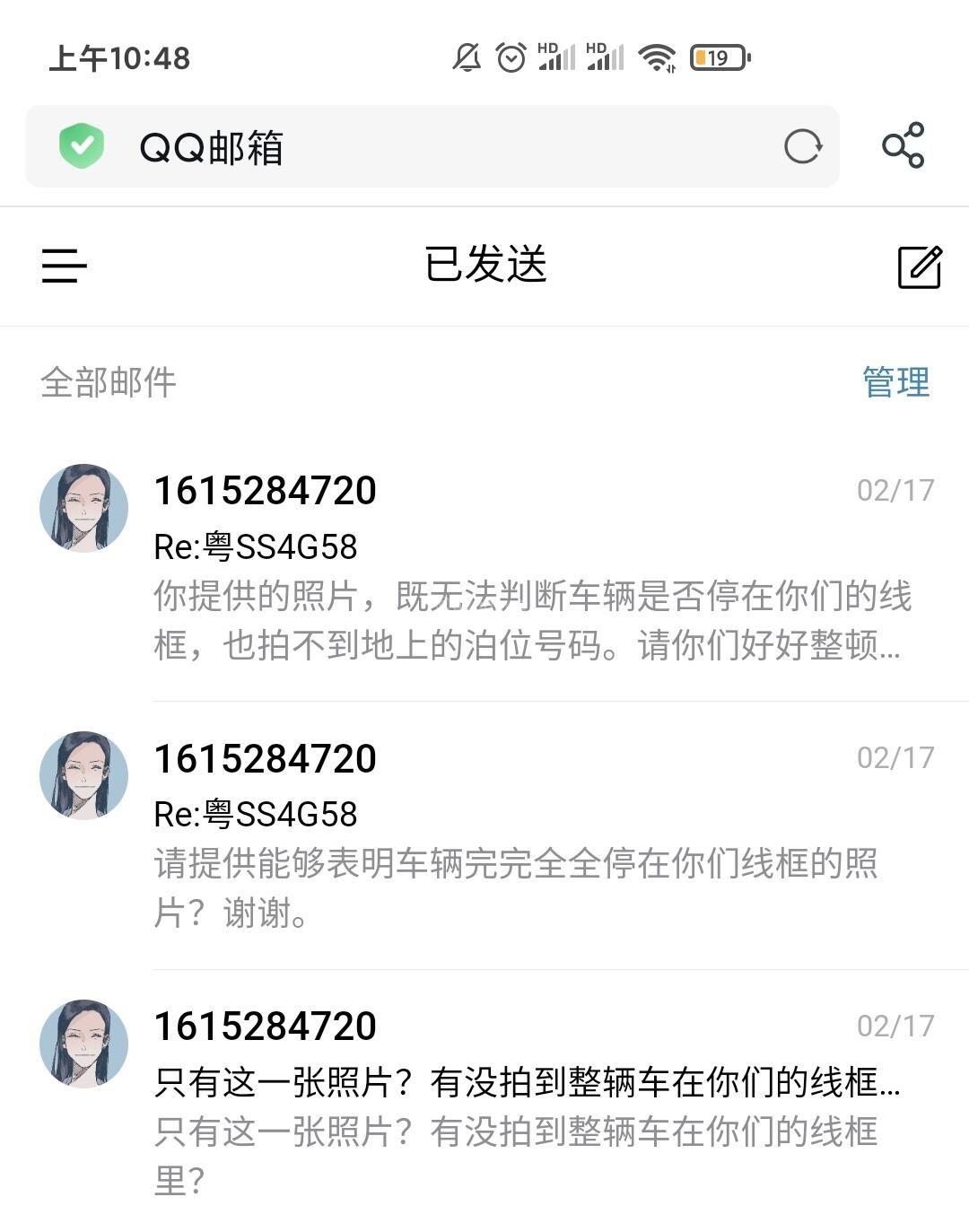The width and height of the screenshot is (969, 1232).
Task: Share this page
Action: pyautogui.click(x=903, y=145)
